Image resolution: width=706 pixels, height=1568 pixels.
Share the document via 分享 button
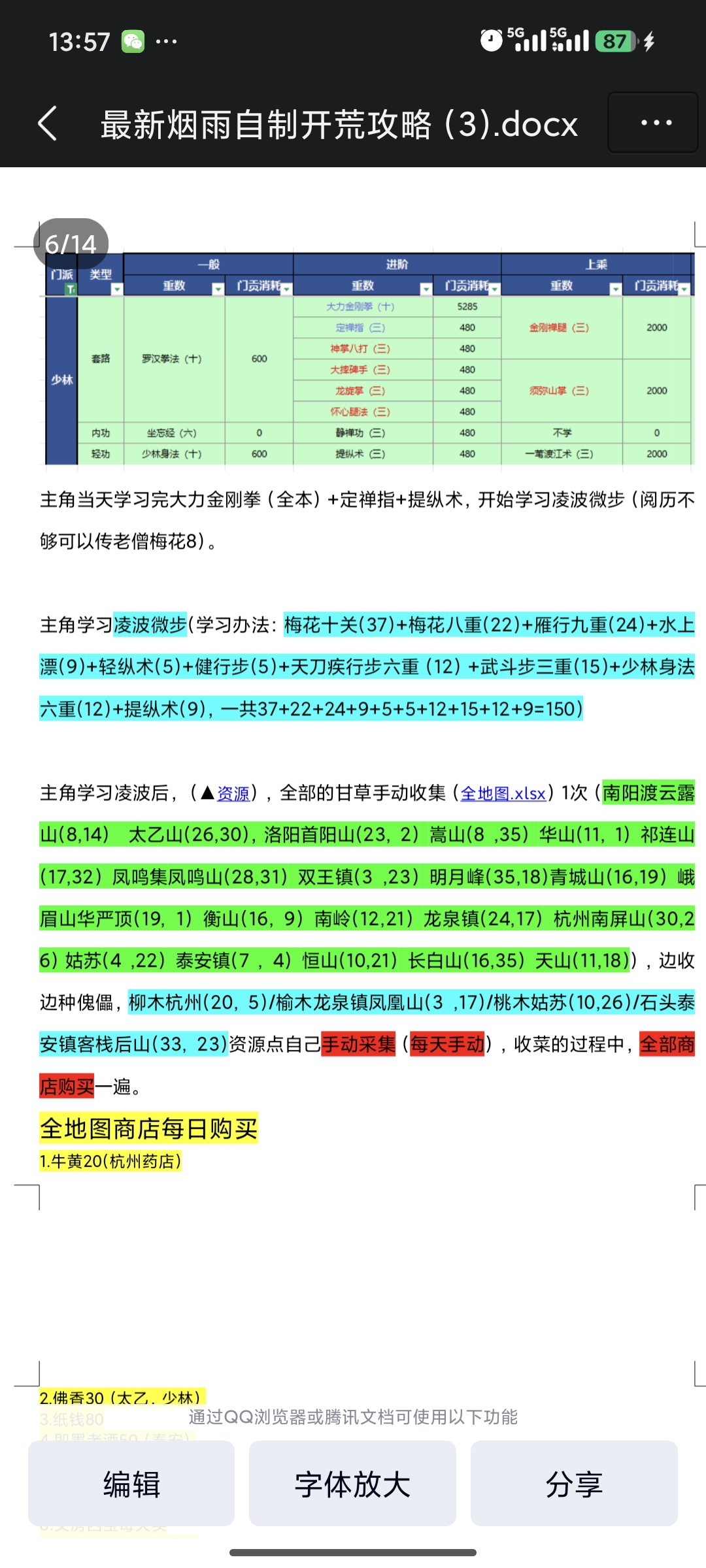pos(574,1484)
